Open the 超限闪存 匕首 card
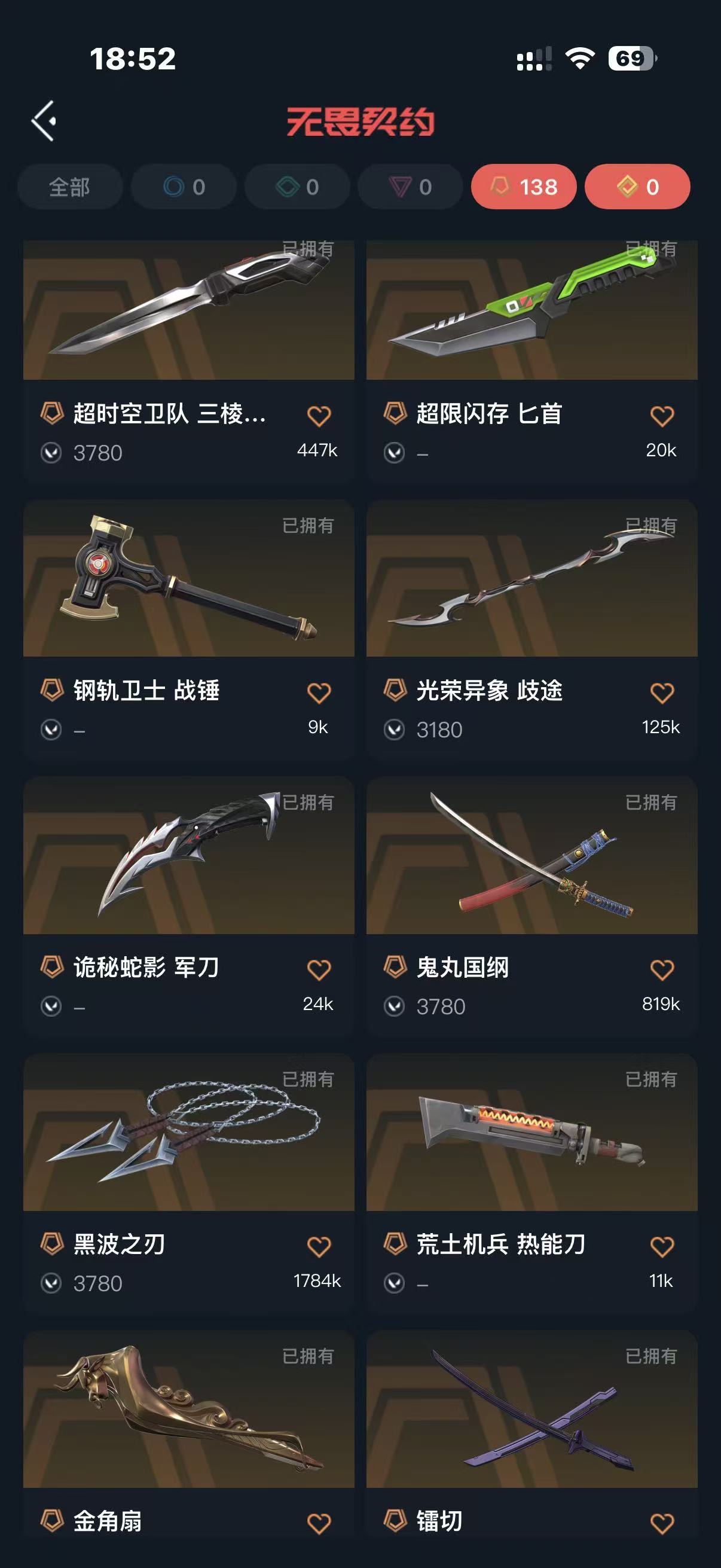 click(531, 310)
